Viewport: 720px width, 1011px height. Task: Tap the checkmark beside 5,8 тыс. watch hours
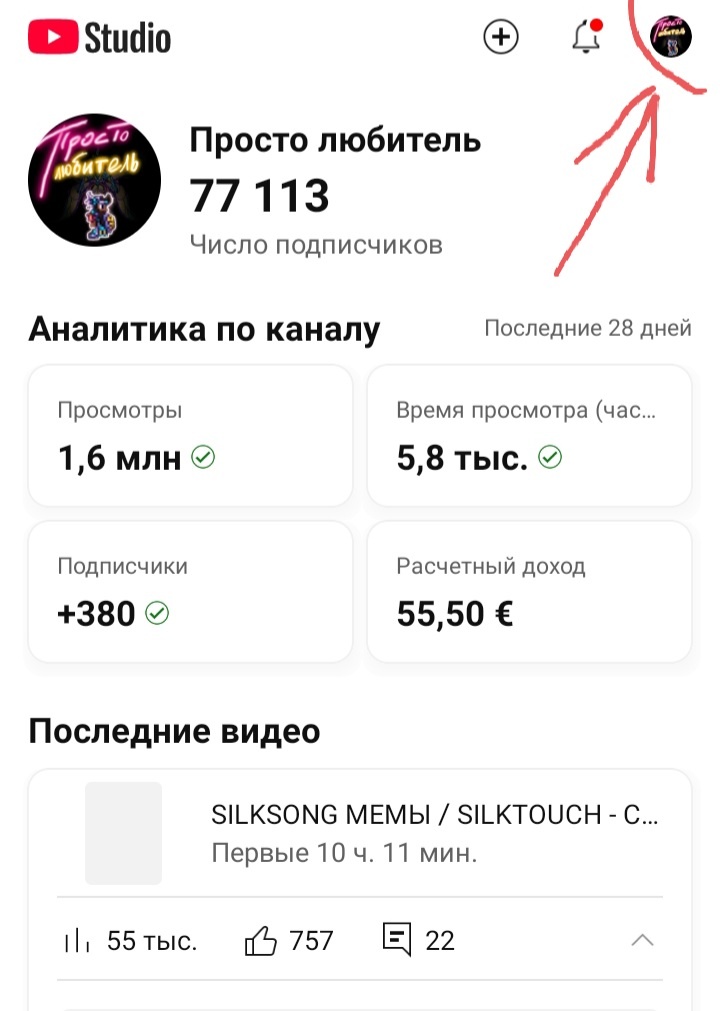(548, 459)
